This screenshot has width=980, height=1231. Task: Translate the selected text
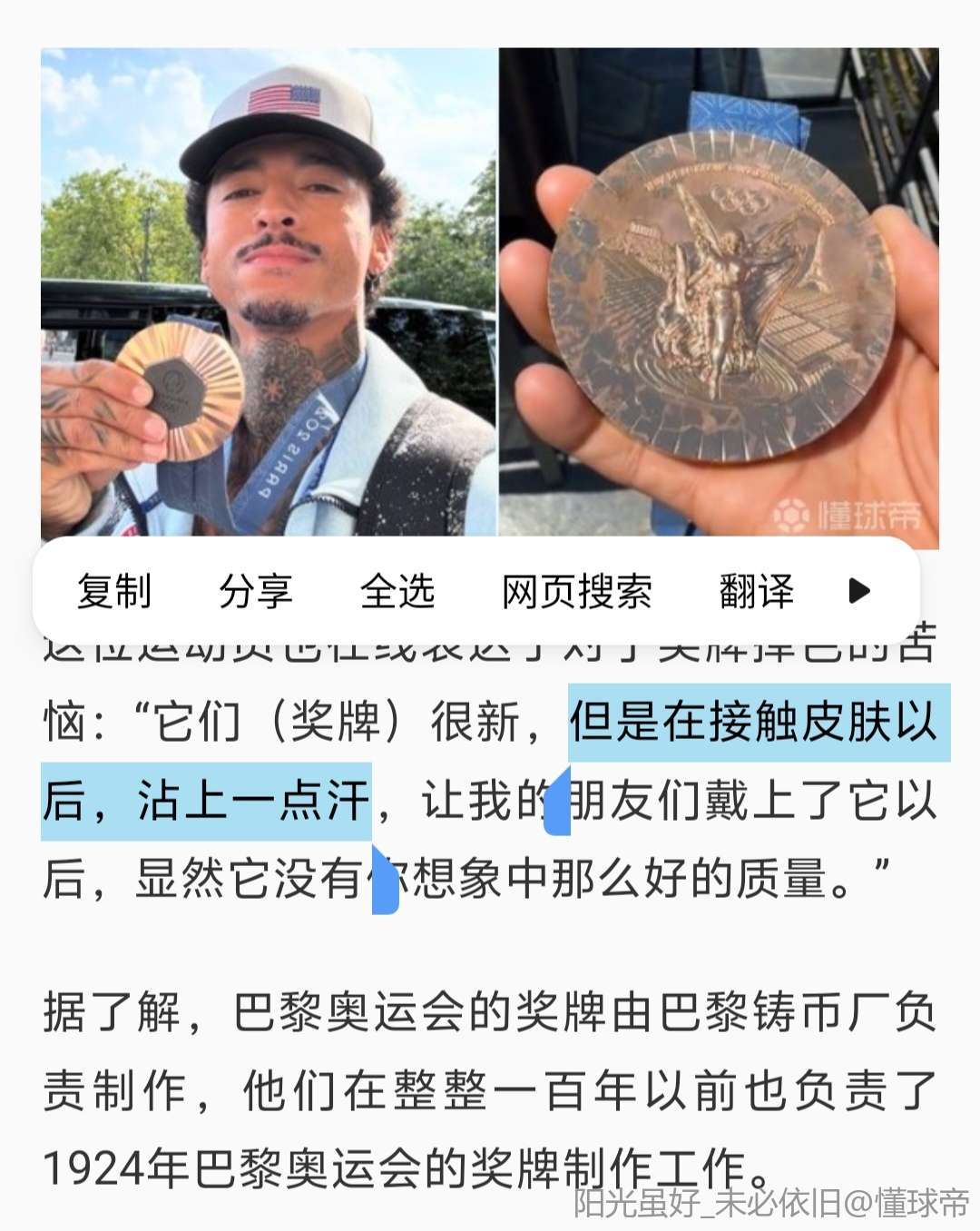[756, 592]
